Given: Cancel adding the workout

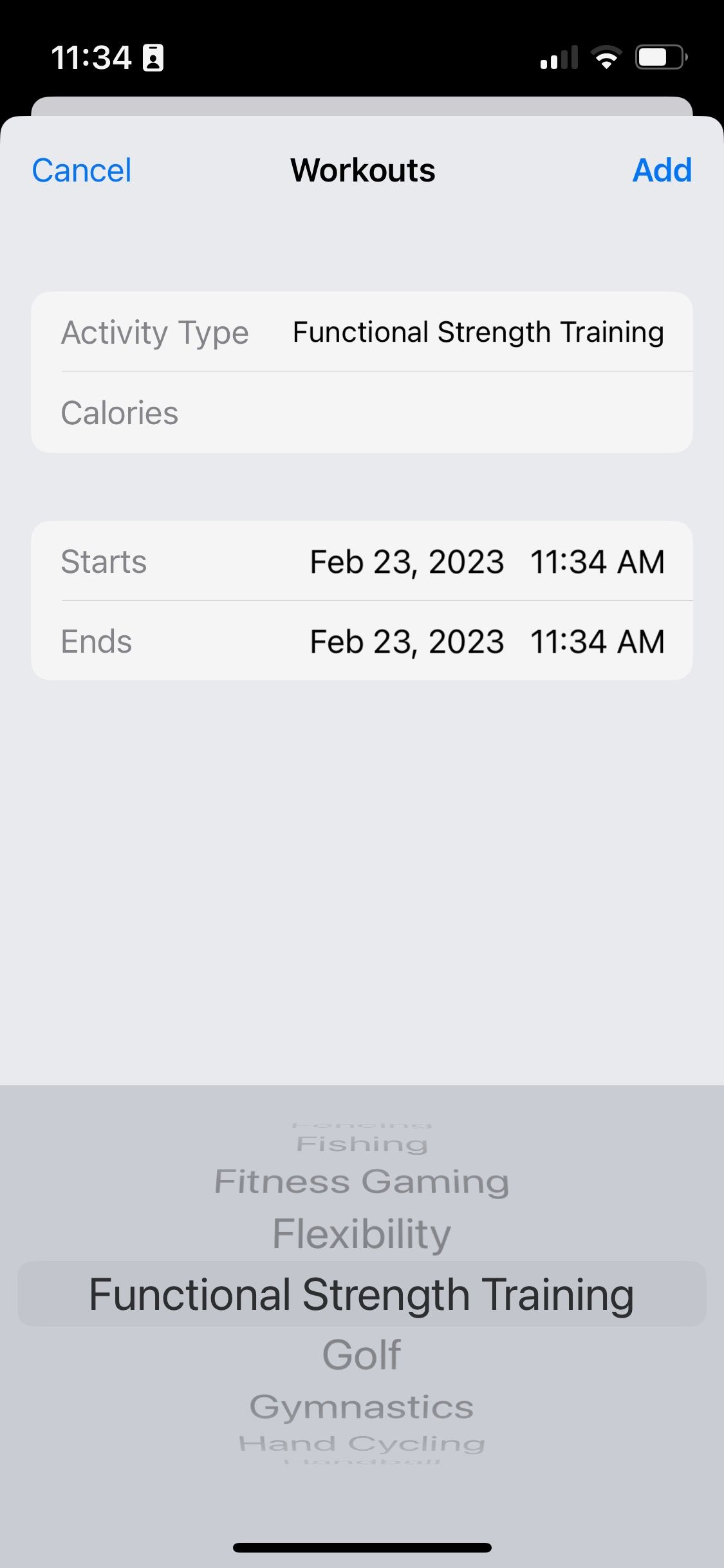Looking at the screenshot, I should tap(82, 171).
